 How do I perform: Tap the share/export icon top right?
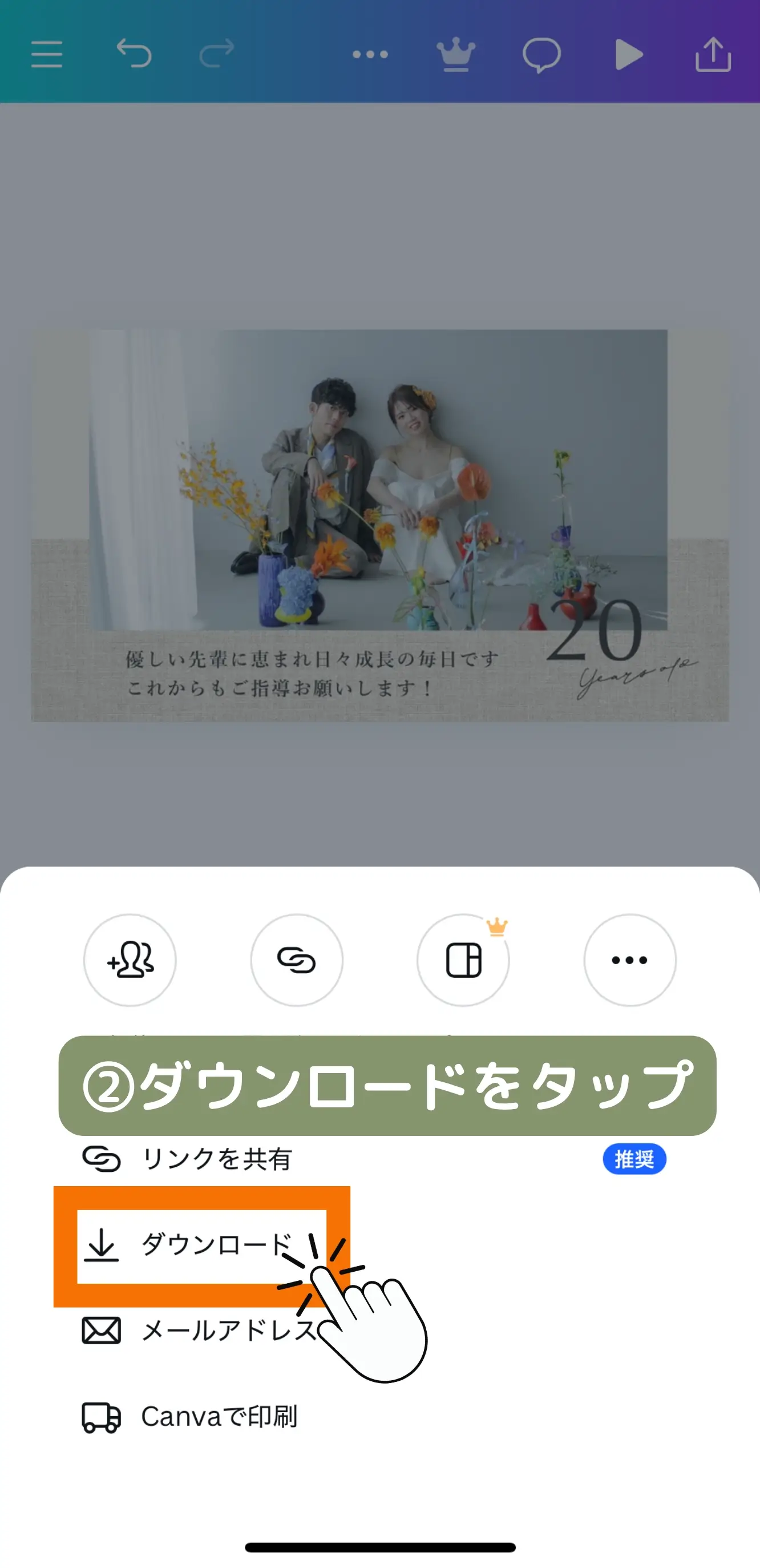click(x=713, y=55)
